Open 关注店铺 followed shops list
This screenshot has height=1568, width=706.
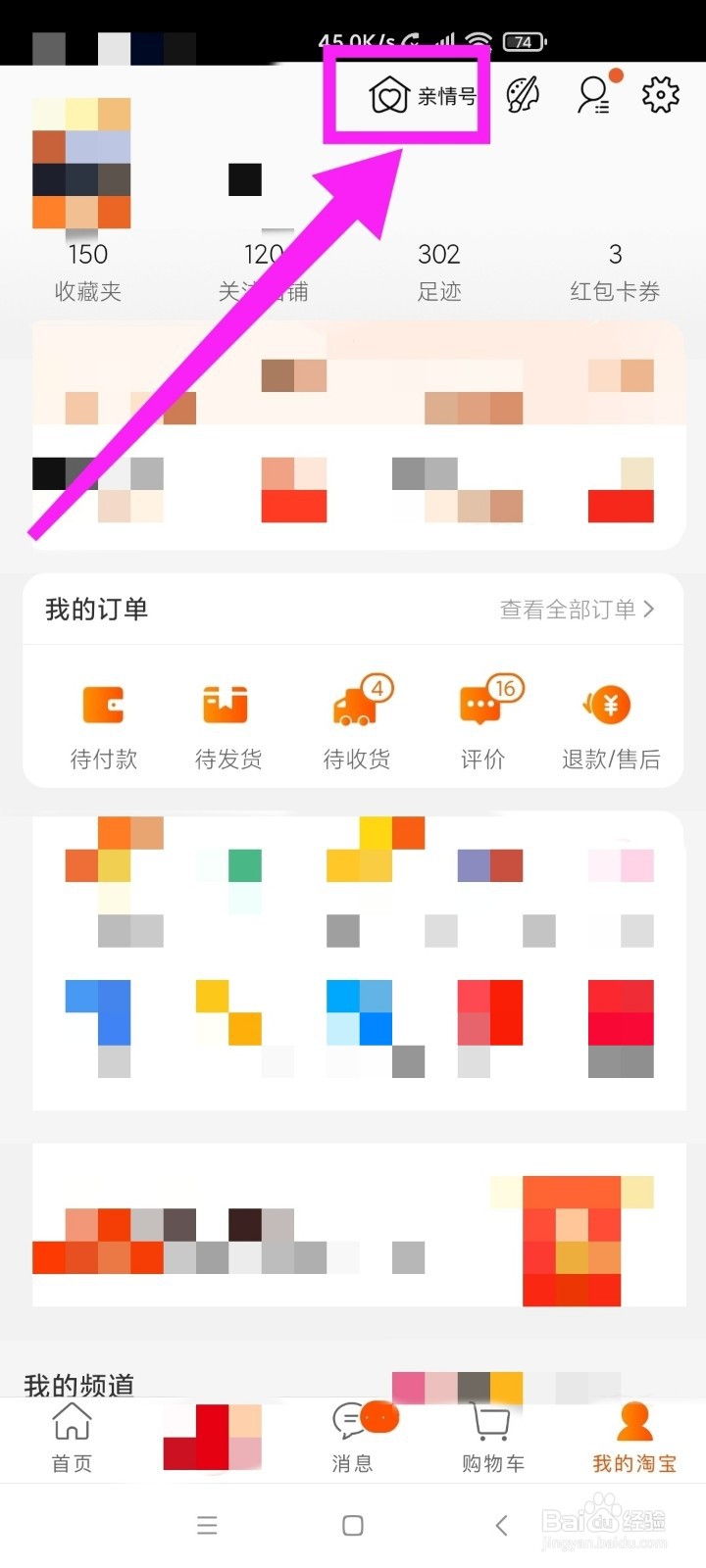(x=264, y=271)
